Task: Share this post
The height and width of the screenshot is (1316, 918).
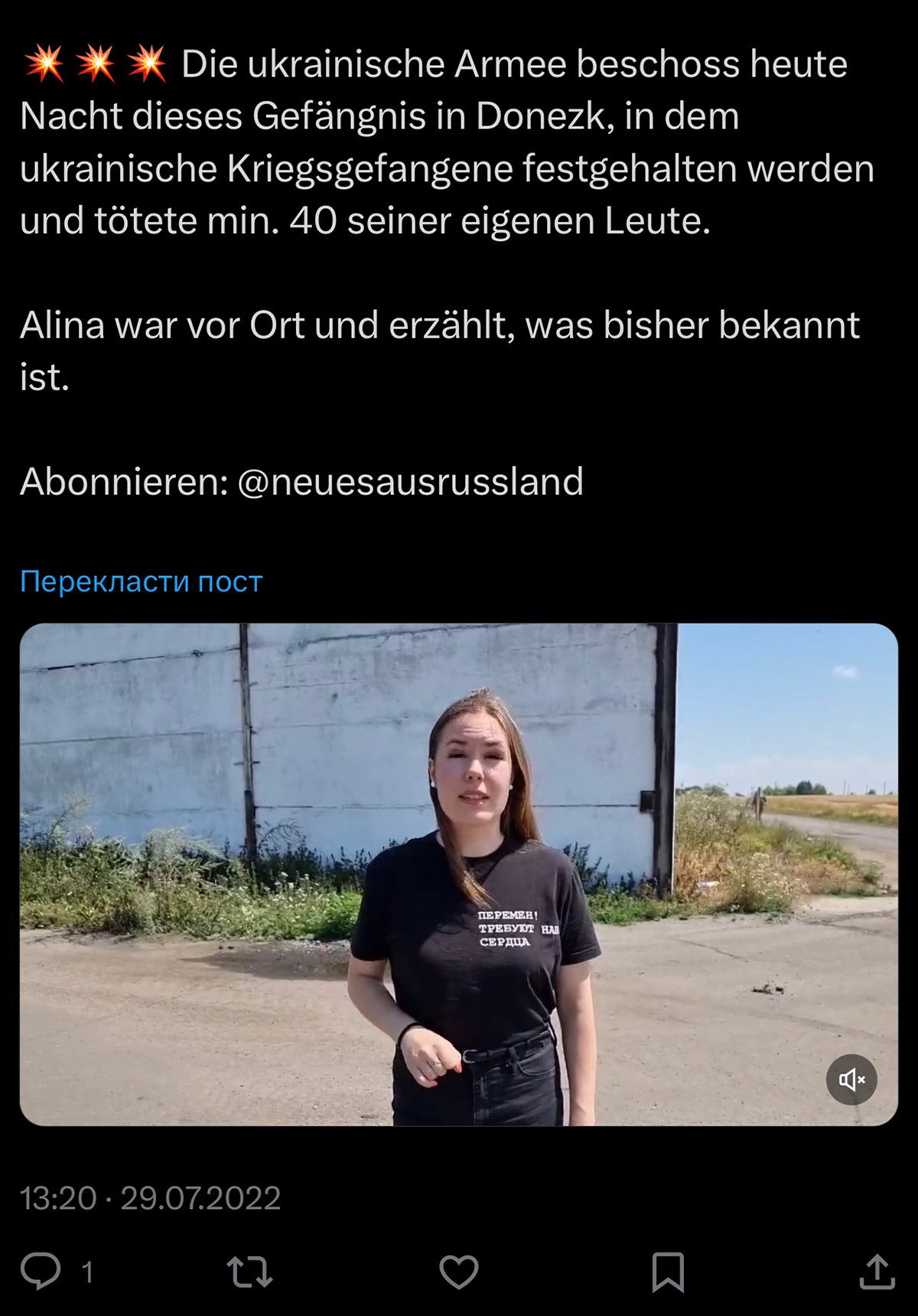Action: pos(877,1272)
